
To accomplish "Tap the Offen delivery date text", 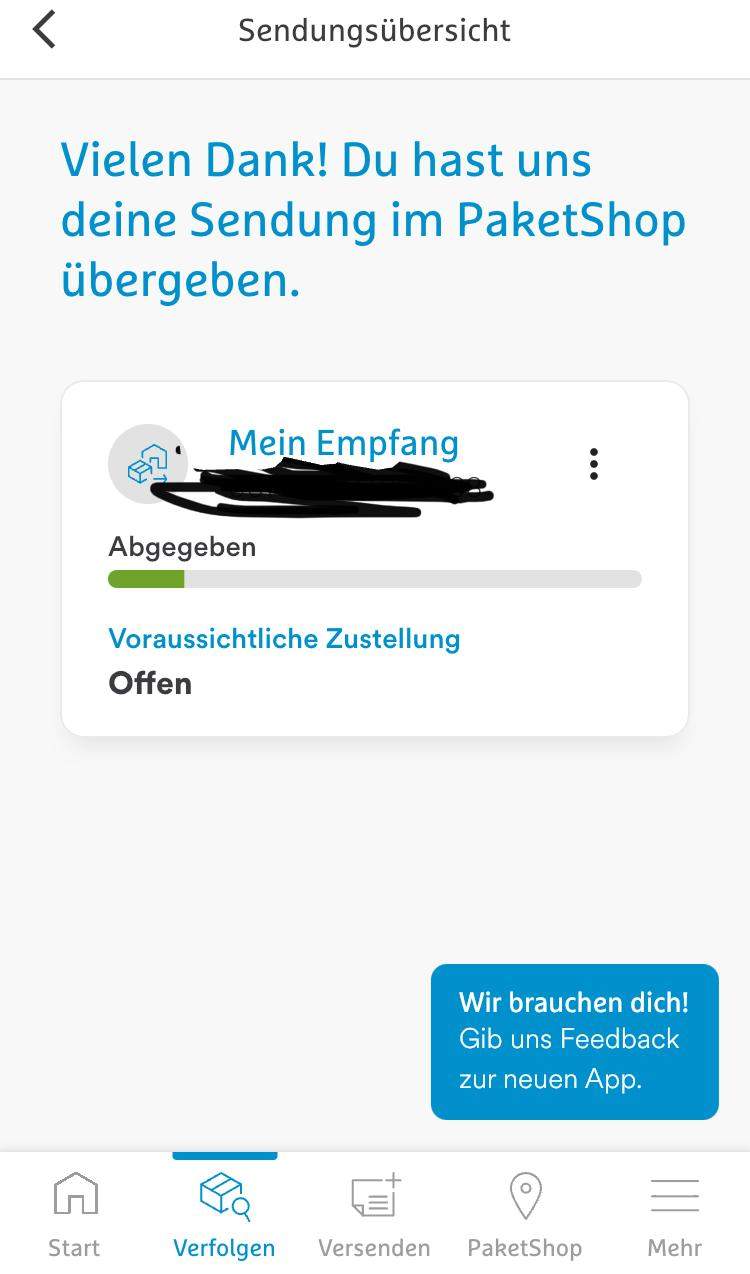I will click(x=150, y=683).
